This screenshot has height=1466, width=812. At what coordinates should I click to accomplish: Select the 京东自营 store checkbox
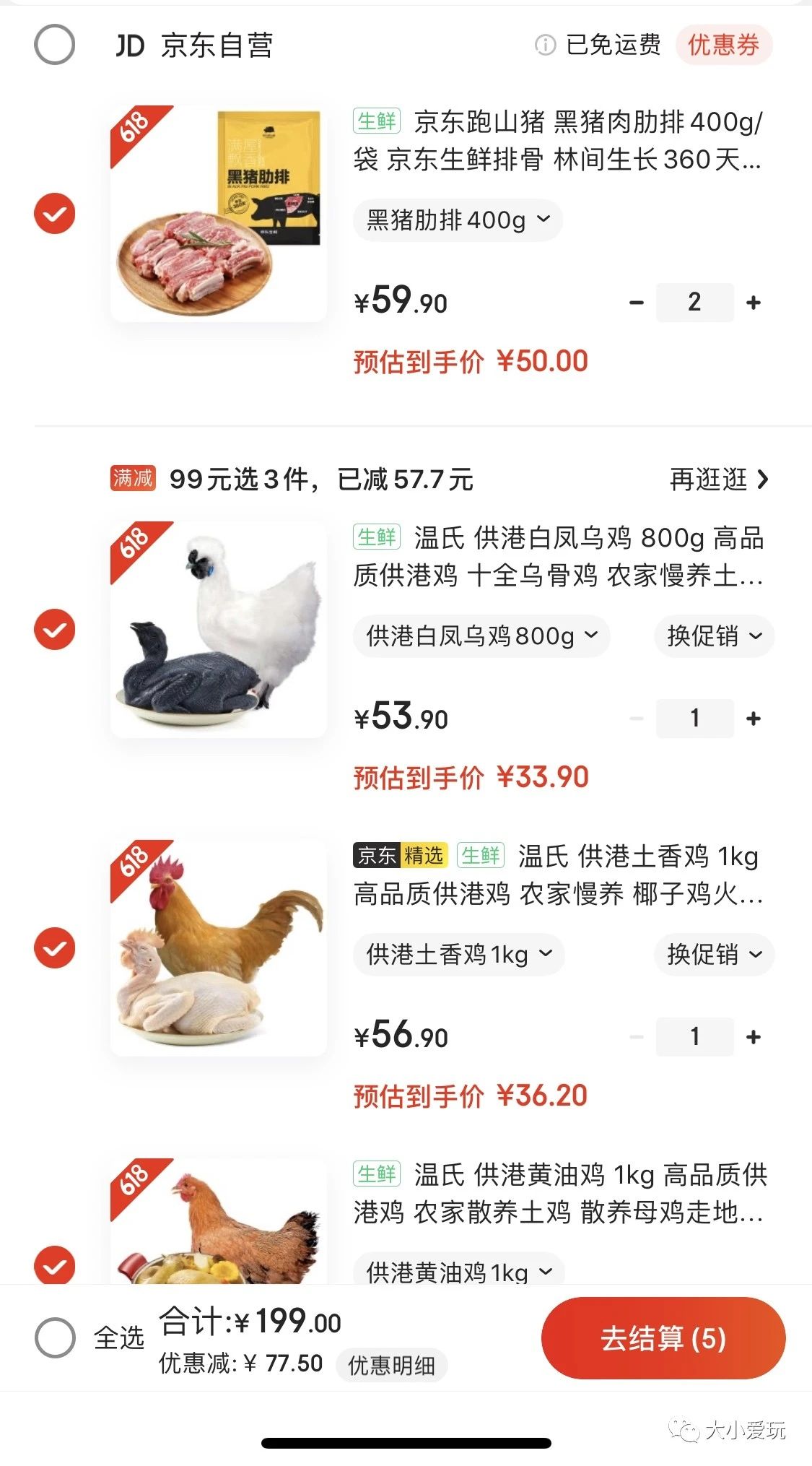(54, 45)
